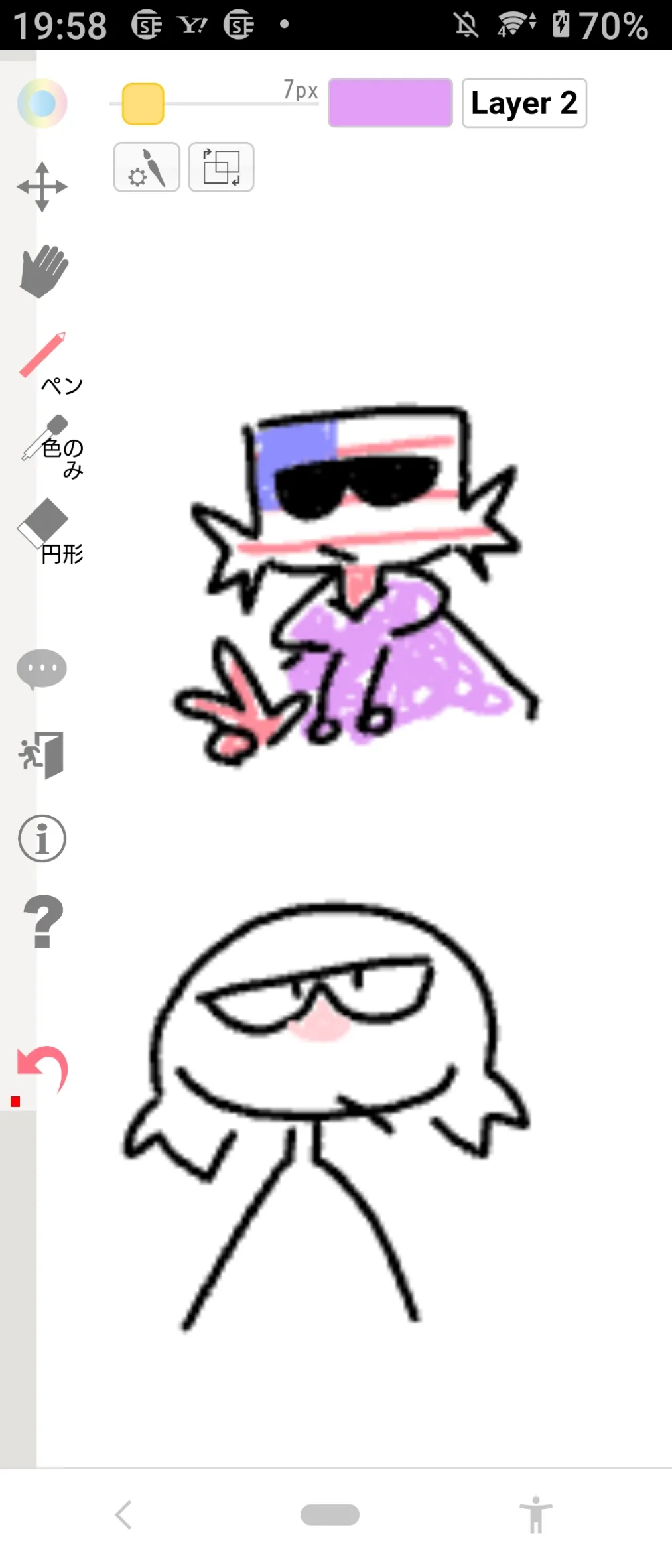Exit the drawing room
The image size is (672, 1568).
[x=42, y=754]
